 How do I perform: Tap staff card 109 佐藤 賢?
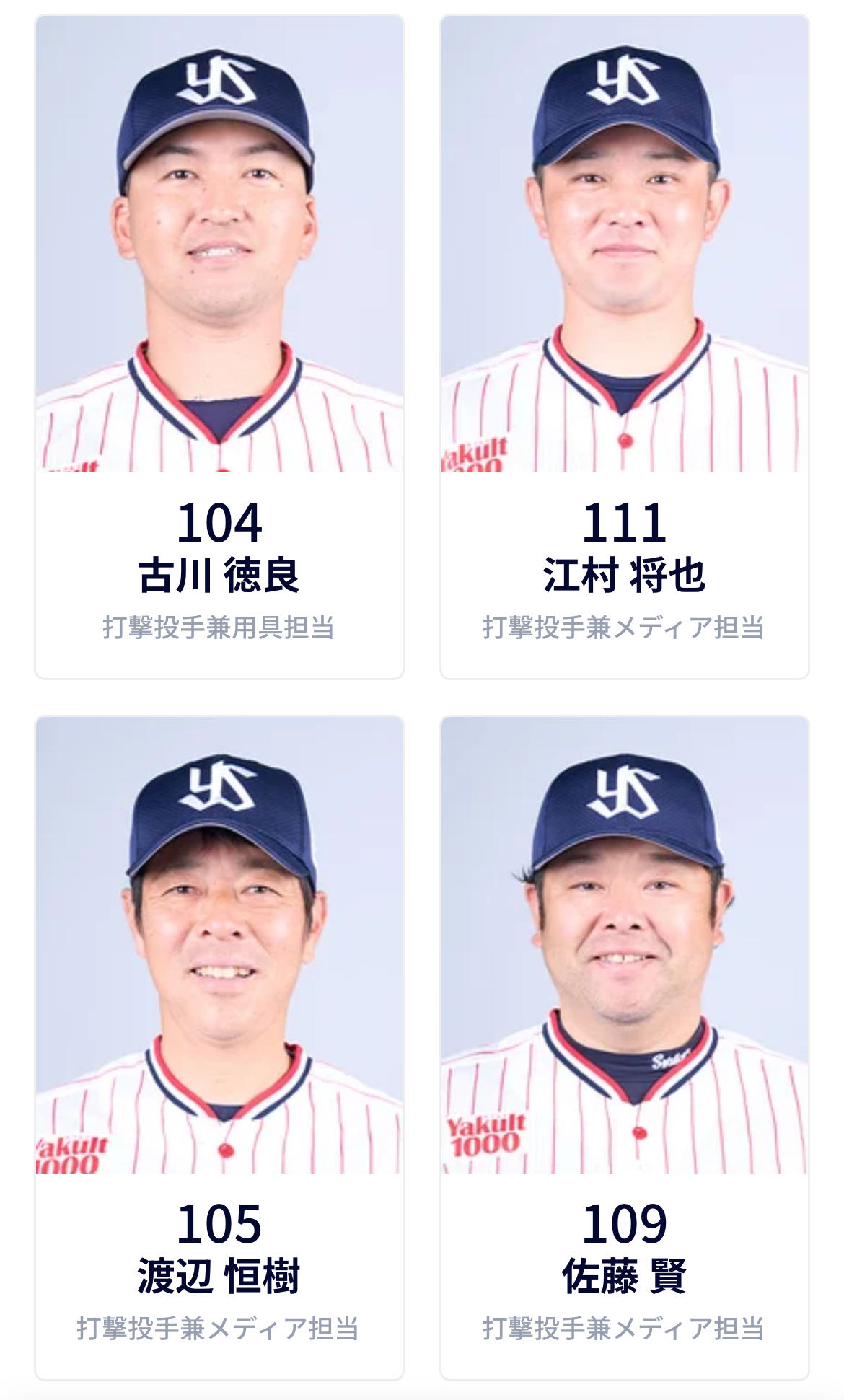(625, 1047)
